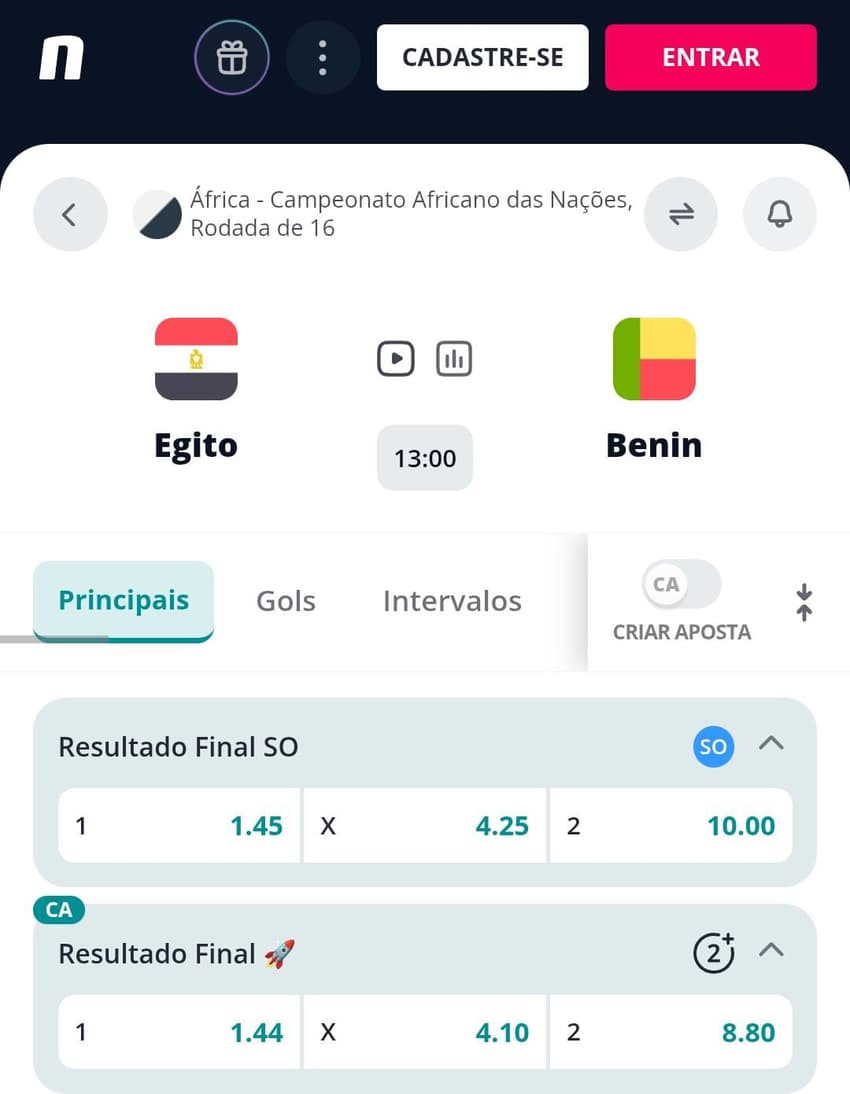Click the 2+ selections icon on Resultado Final
850x1094 pixels.
tap(714, 953)
